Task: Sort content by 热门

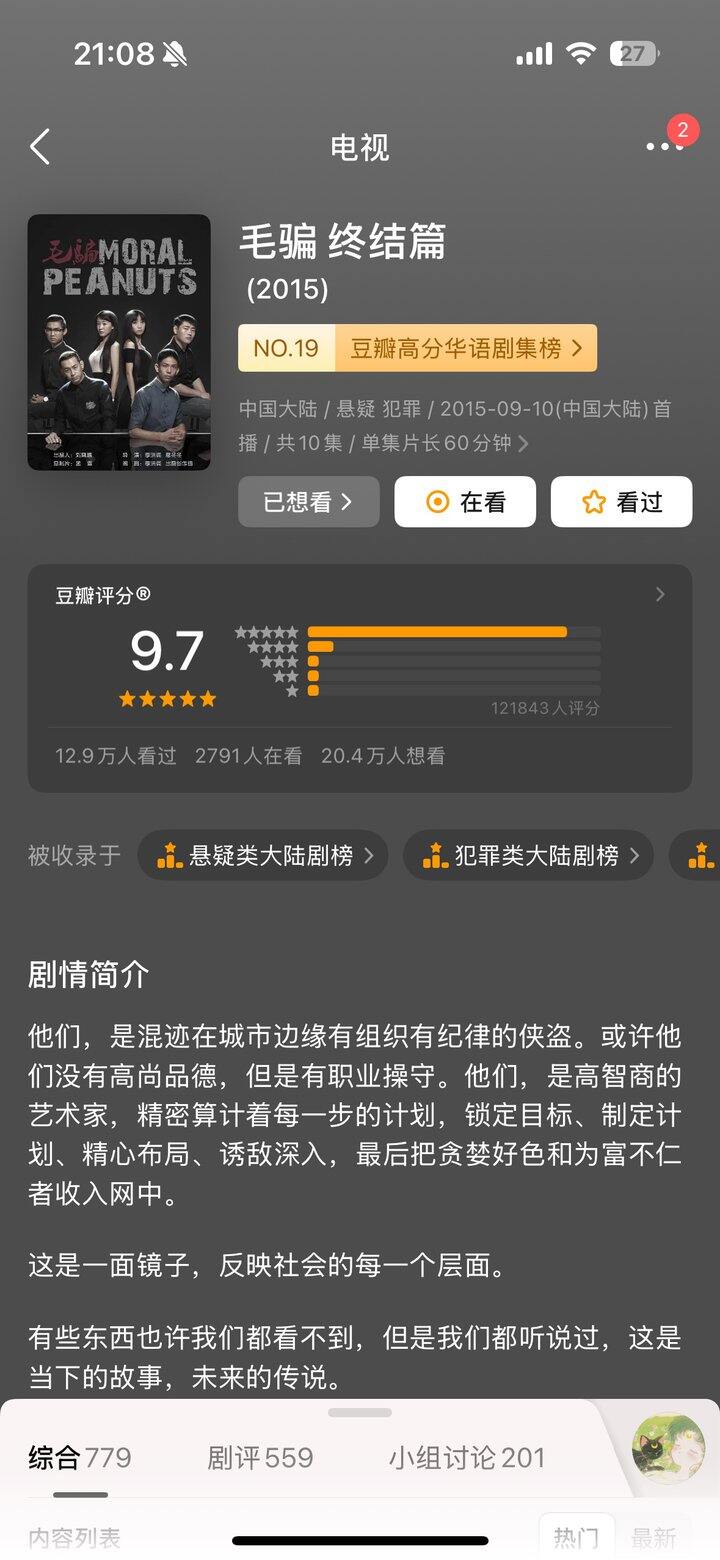Action: click(x=576, y=1537)
